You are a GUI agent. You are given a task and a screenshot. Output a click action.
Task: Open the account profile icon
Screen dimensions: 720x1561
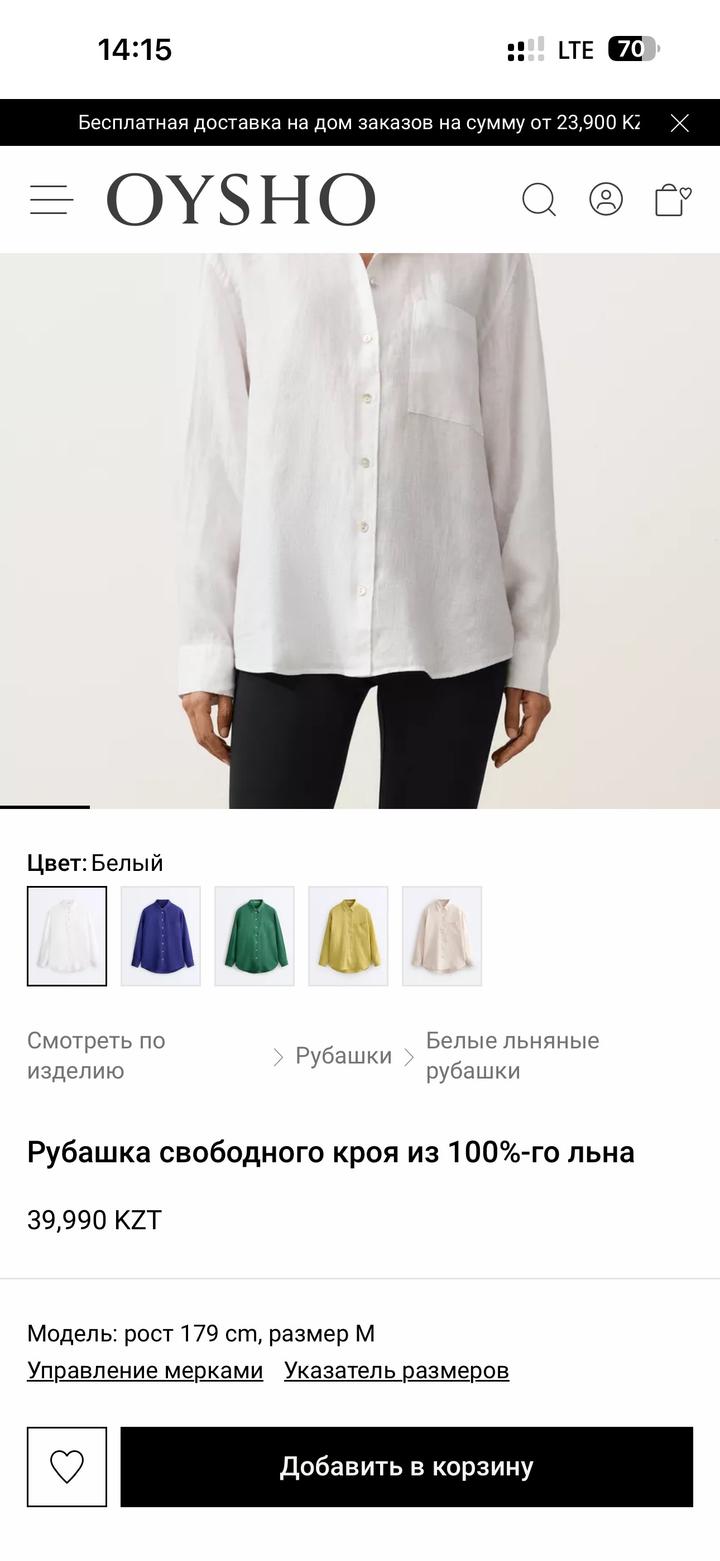(606, 199)
